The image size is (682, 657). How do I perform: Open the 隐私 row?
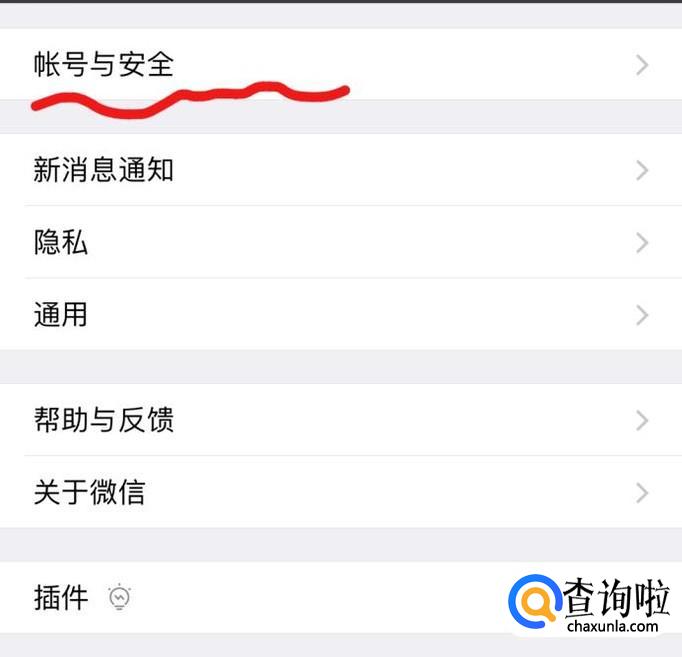(x=62, y=242)
